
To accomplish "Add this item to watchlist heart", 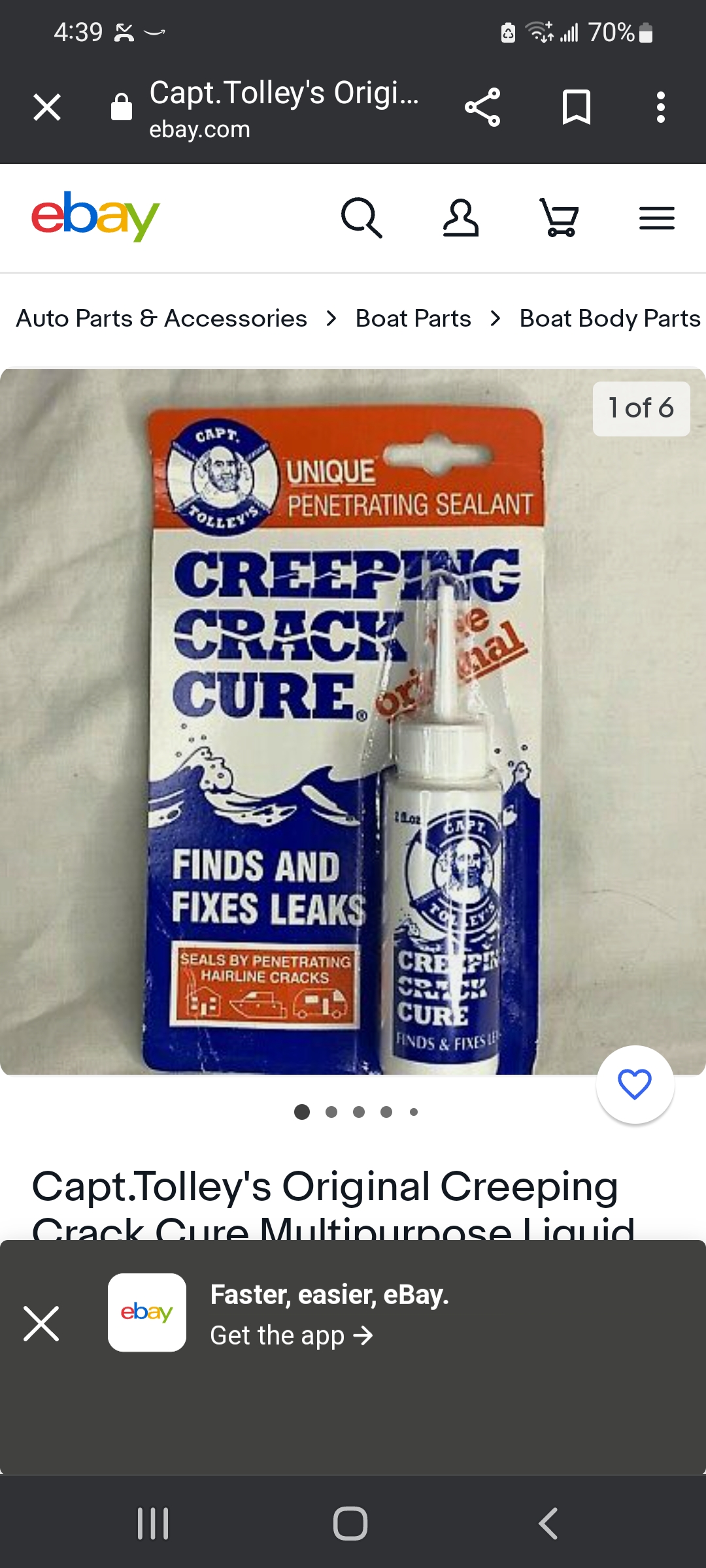I will point(635,1085).
